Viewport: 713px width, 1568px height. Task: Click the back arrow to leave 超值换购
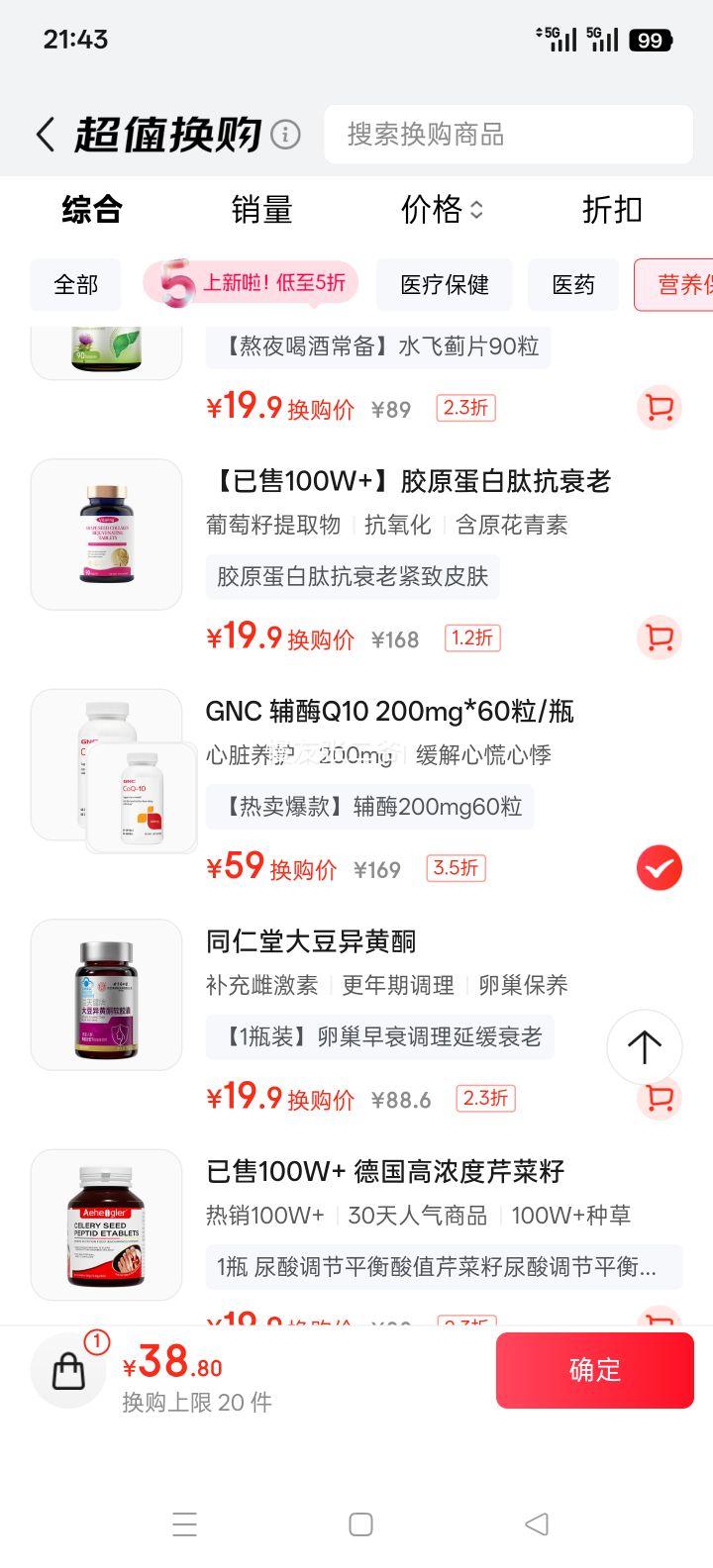click(44, 134)
